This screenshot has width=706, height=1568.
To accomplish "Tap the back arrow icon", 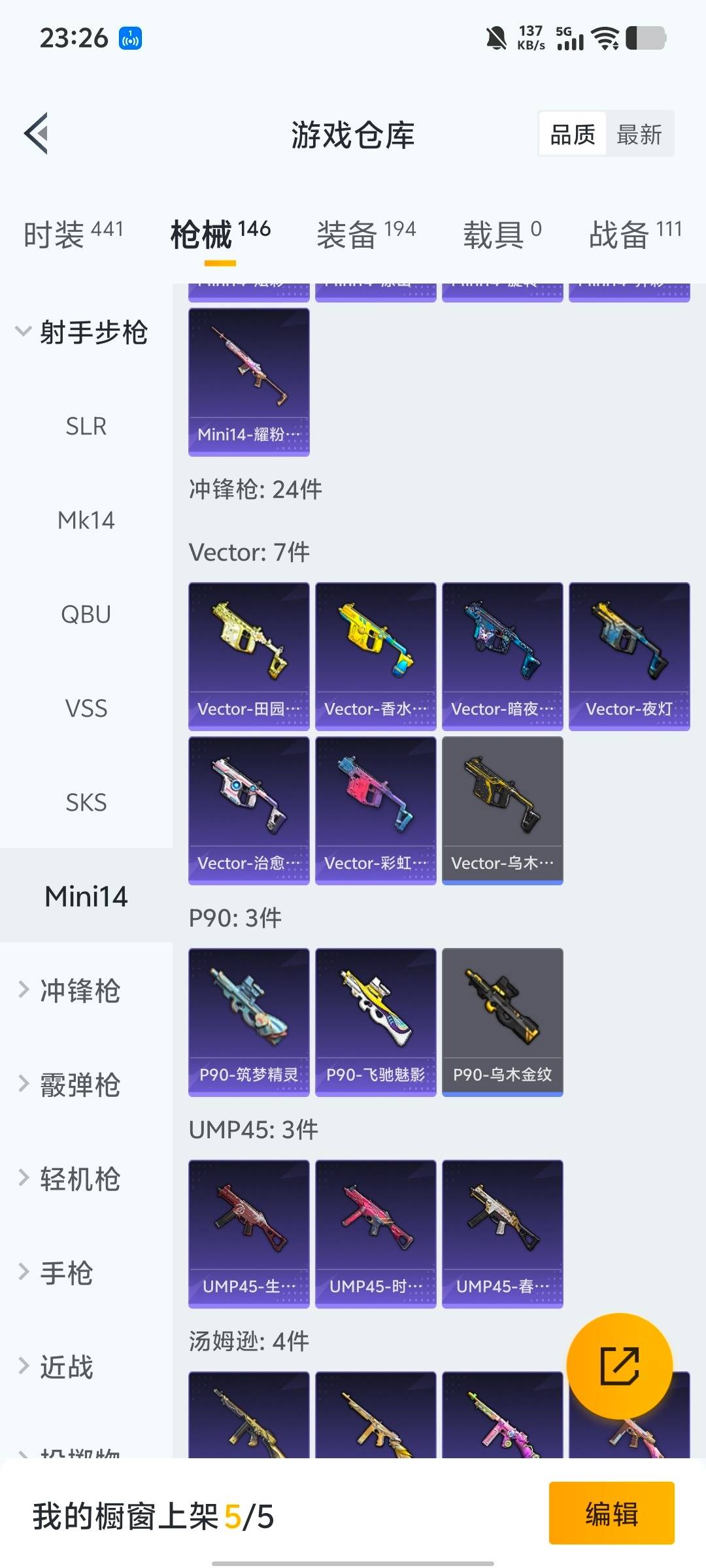I will tap(37, 134).
